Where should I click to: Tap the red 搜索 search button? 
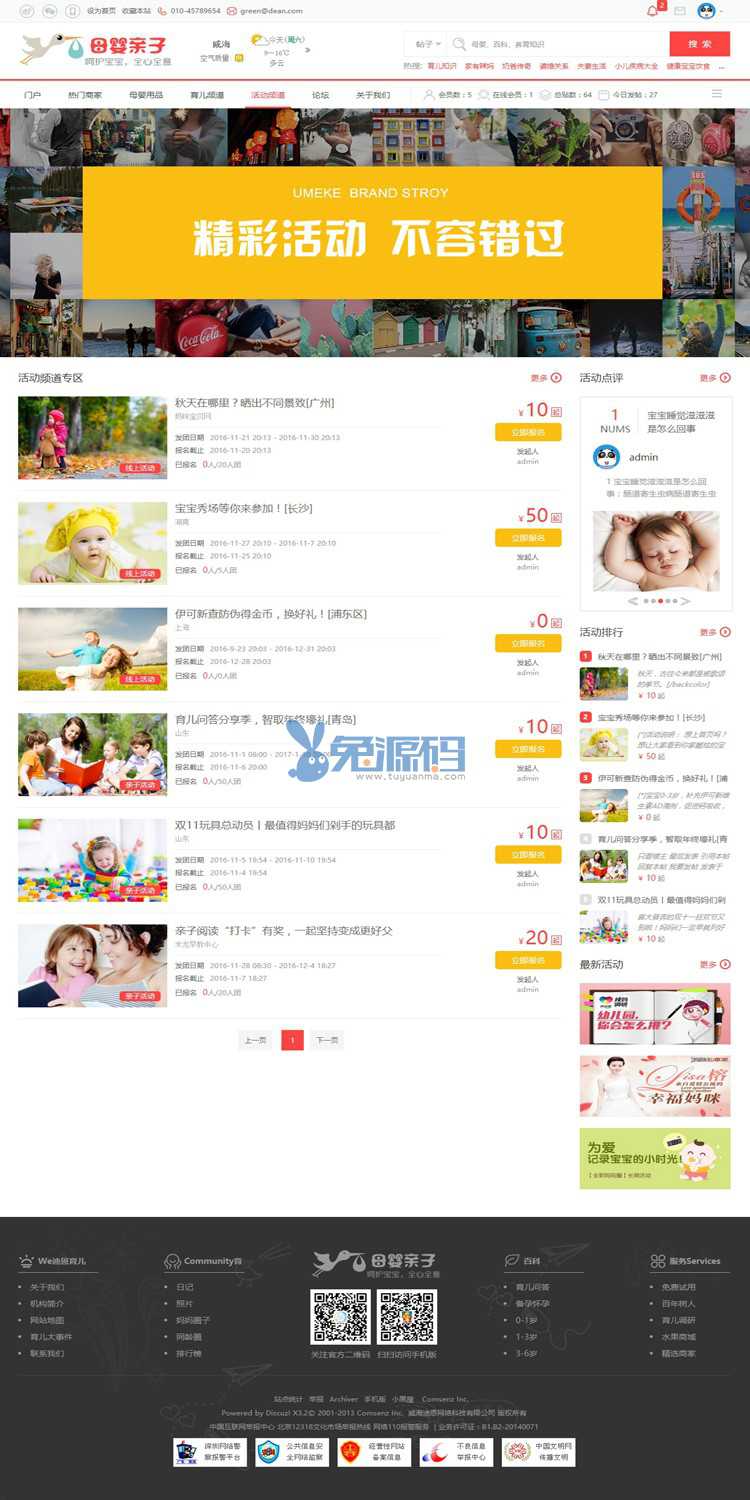[700, 44]
